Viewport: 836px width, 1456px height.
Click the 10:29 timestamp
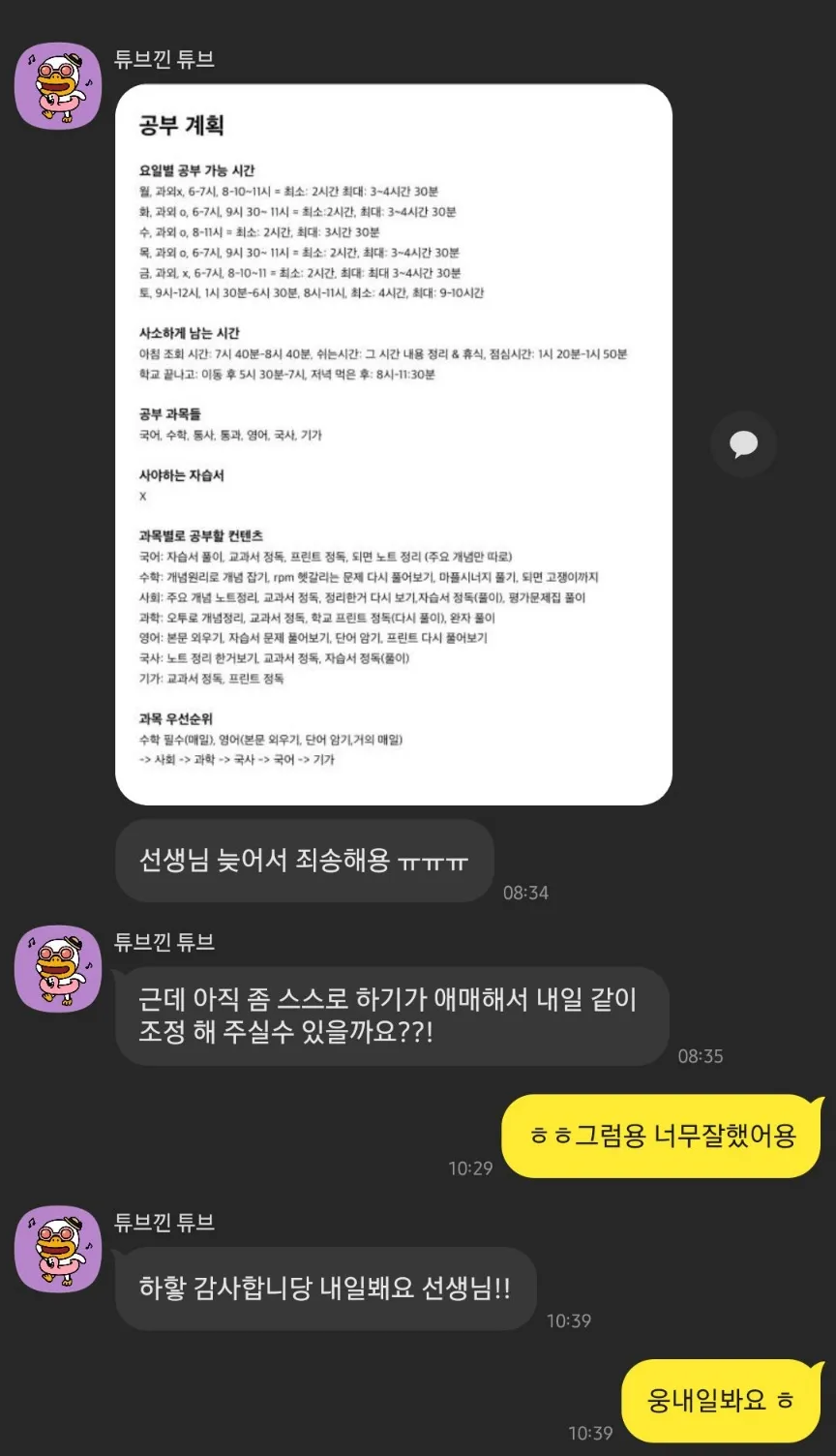471,1168
